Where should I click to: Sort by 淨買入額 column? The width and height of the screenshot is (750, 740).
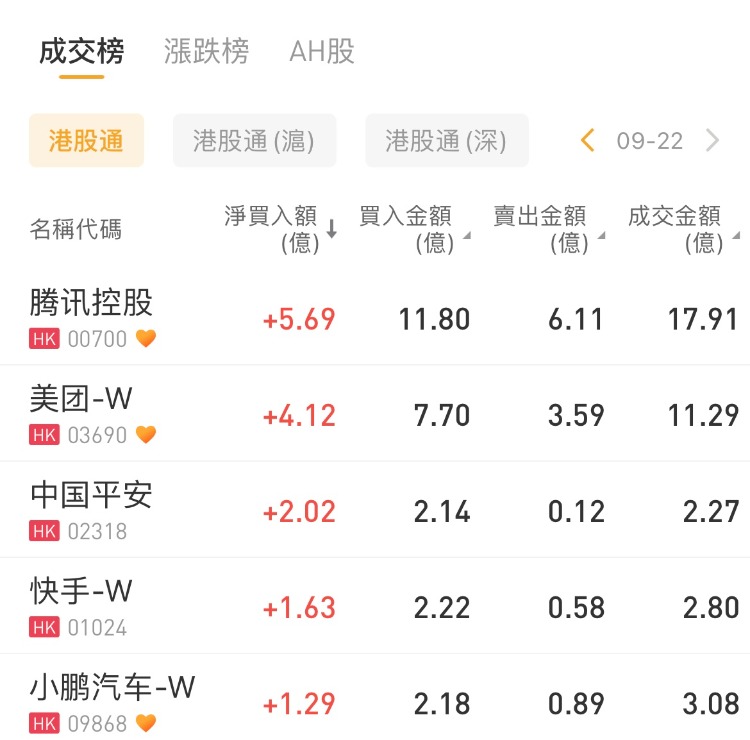point(279,229)
